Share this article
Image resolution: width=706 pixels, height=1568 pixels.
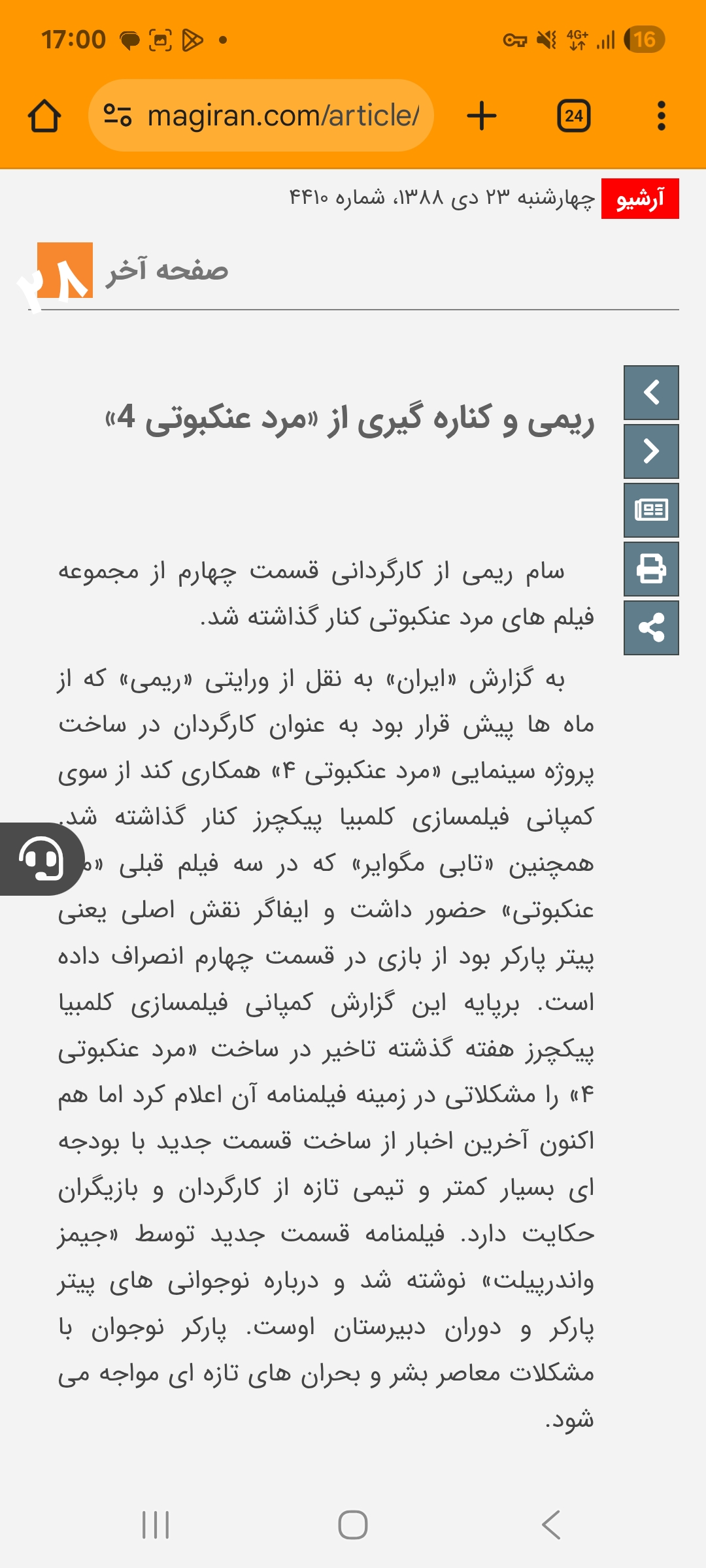tap(651, 628)
